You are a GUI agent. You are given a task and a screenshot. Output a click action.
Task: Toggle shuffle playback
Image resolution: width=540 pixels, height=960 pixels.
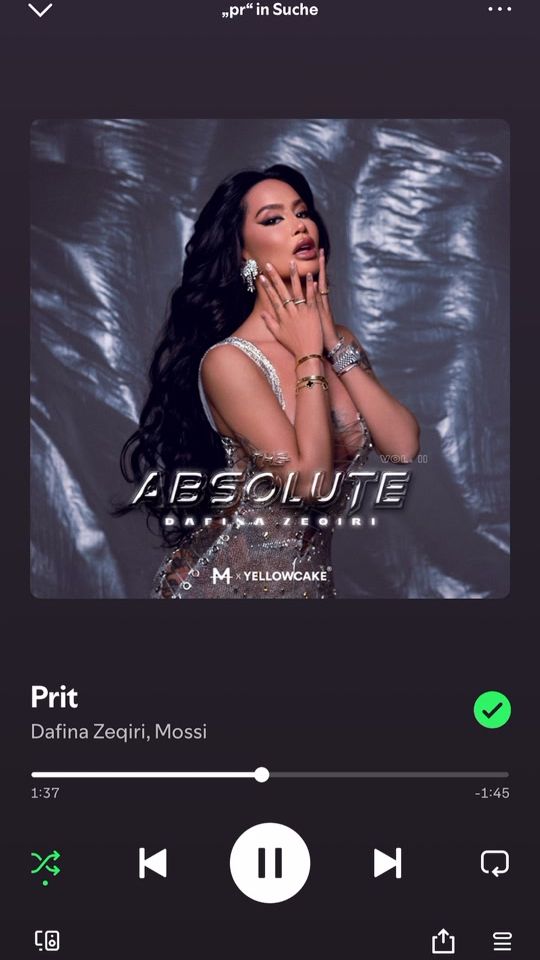point(46,864)
